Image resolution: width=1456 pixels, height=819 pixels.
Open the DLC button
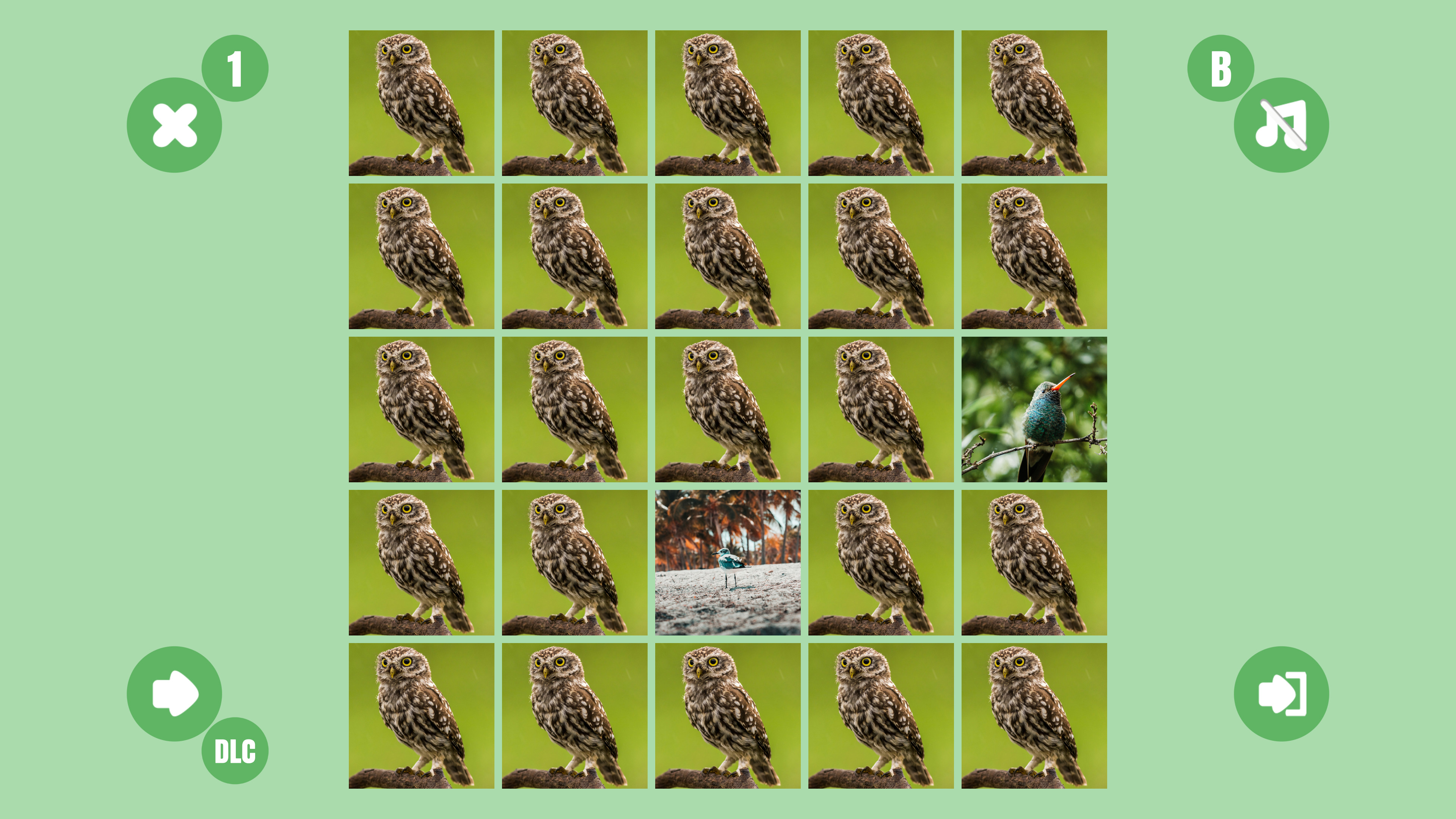(x=235, y=751)
